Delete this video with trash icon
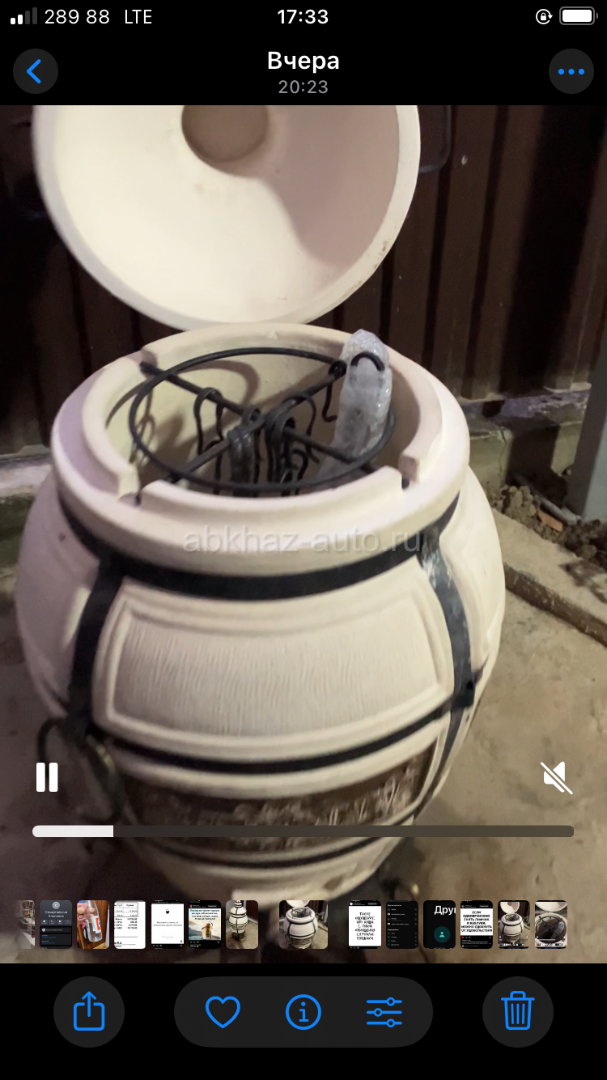The image size is (607, 1080). (517, 1012)
